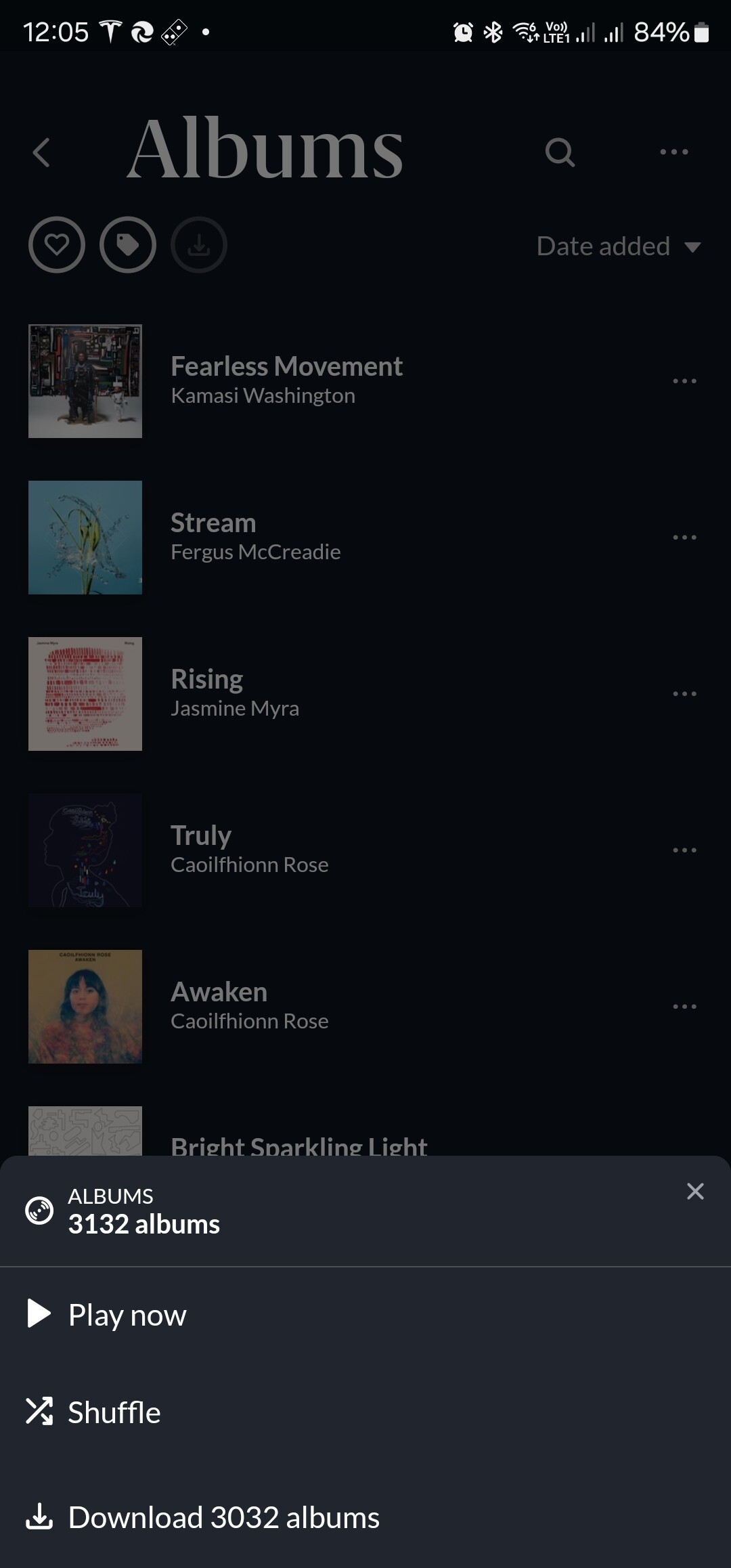The image size is (731, 1568).
Task: Show more options for Rising album
Action: (684, 694)
